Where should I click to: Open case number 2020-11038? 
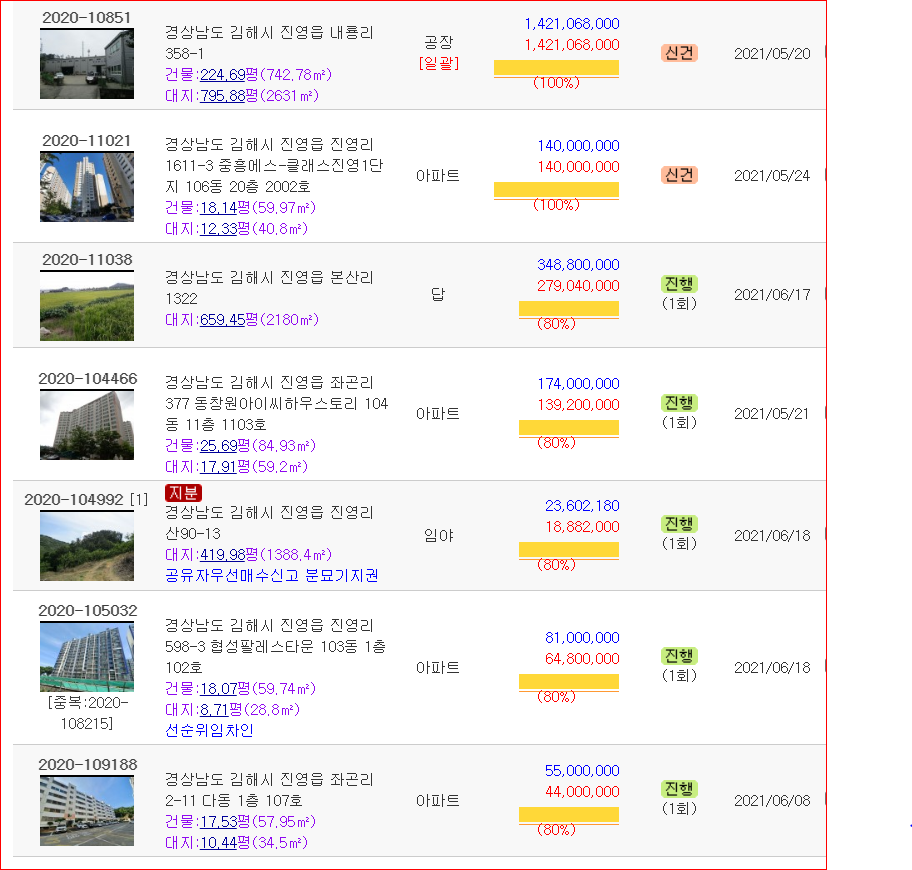point(86,260)
